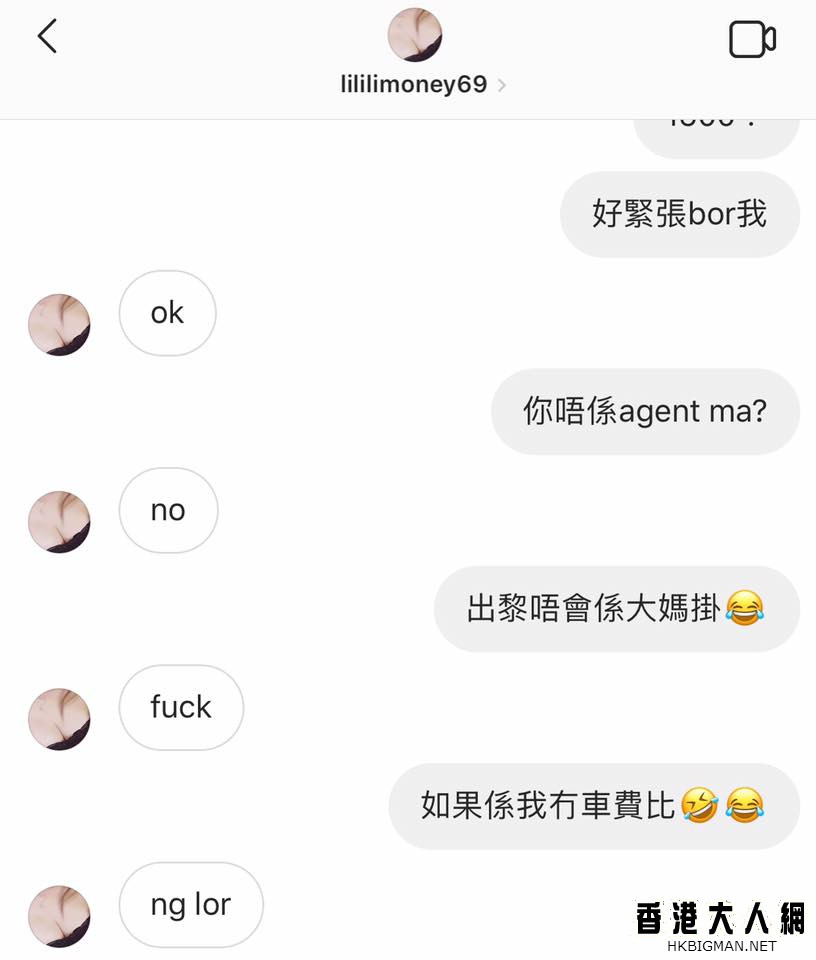Tap sender avatar next to "ng lor"

pos(59,916)
